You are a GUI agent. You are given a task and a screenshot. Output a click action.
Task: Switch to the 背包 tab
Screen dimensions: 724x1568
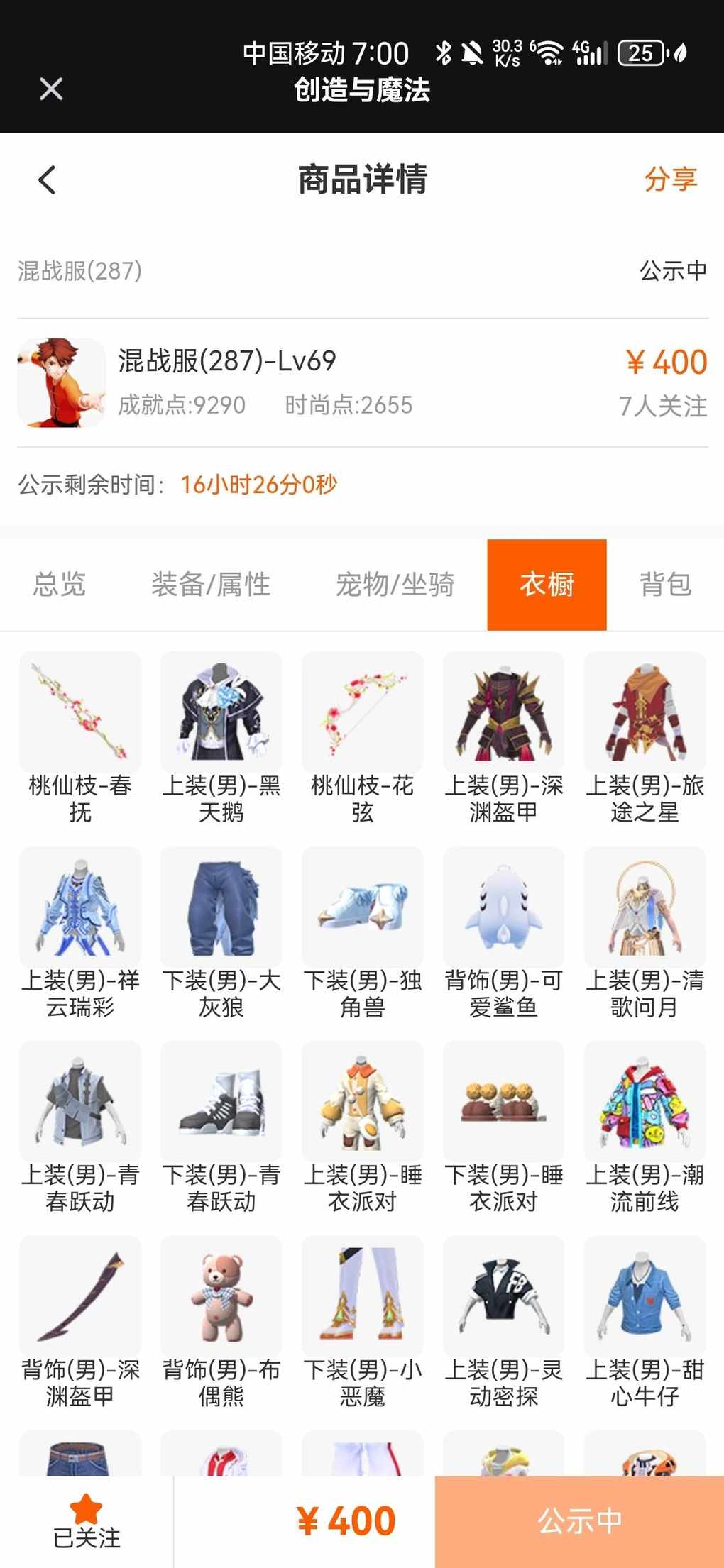[665, 585]
